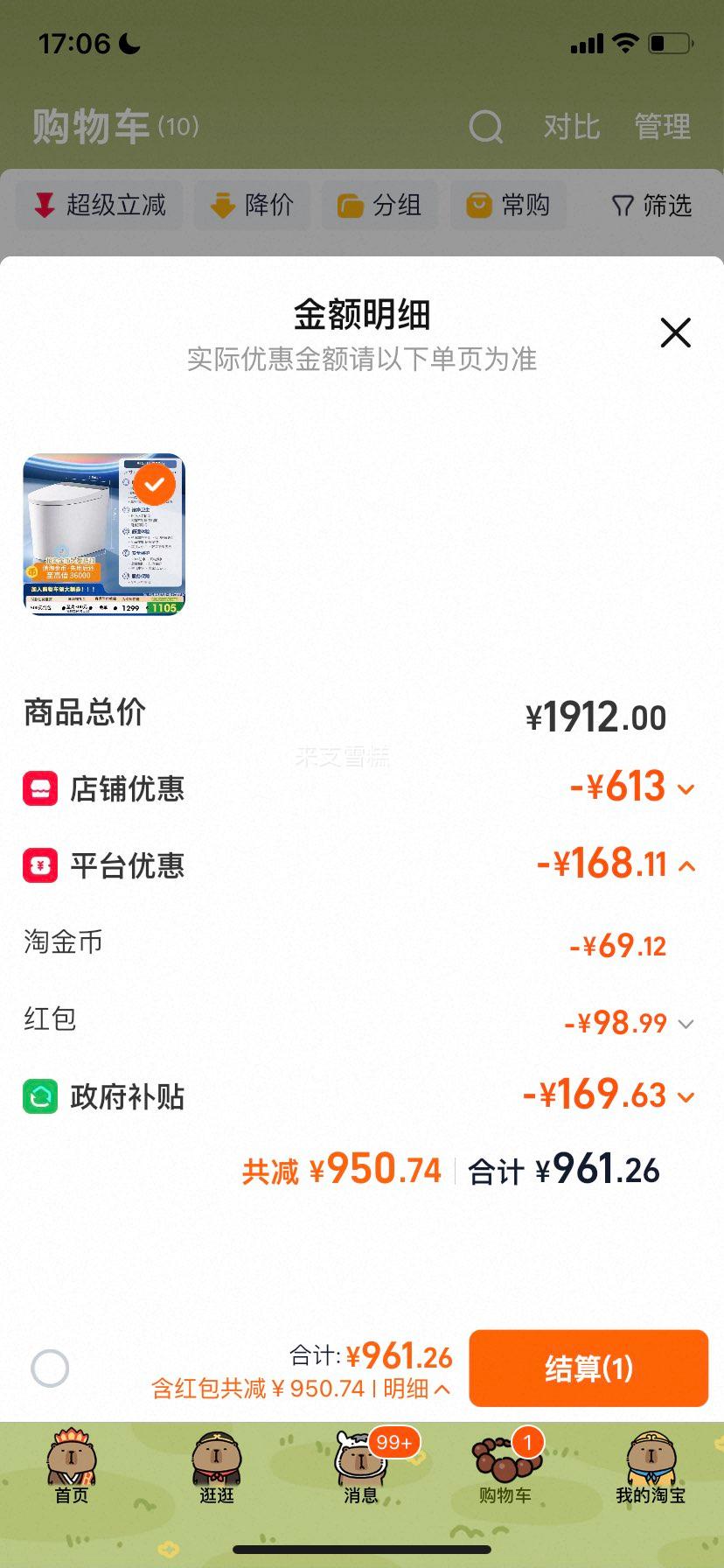
Task: Tap the red 店铺优惠 store coupon icon
Action: click(41, 788)
